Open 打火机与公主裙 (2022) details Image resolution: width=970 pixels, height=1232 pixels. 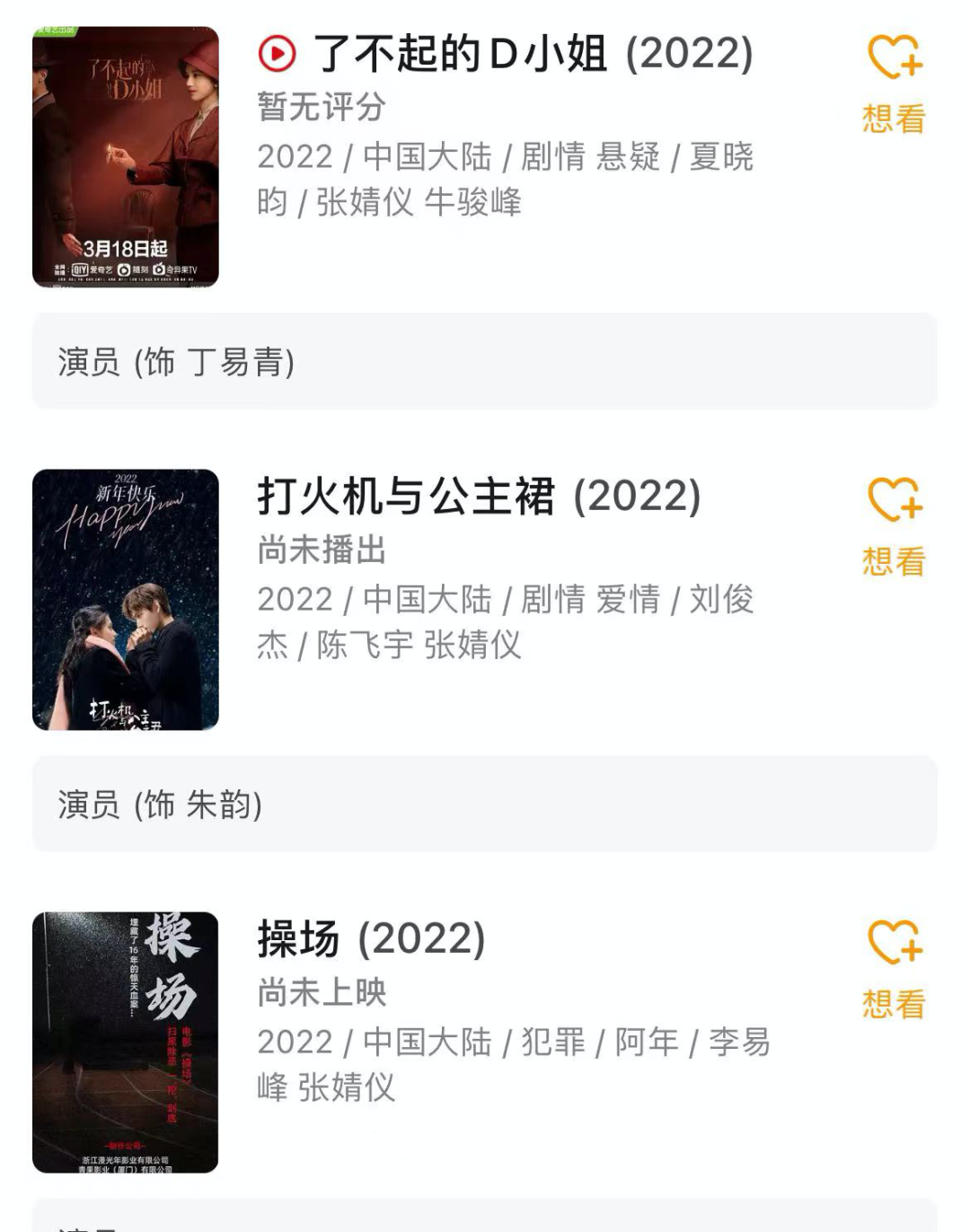tap(479, 497)
